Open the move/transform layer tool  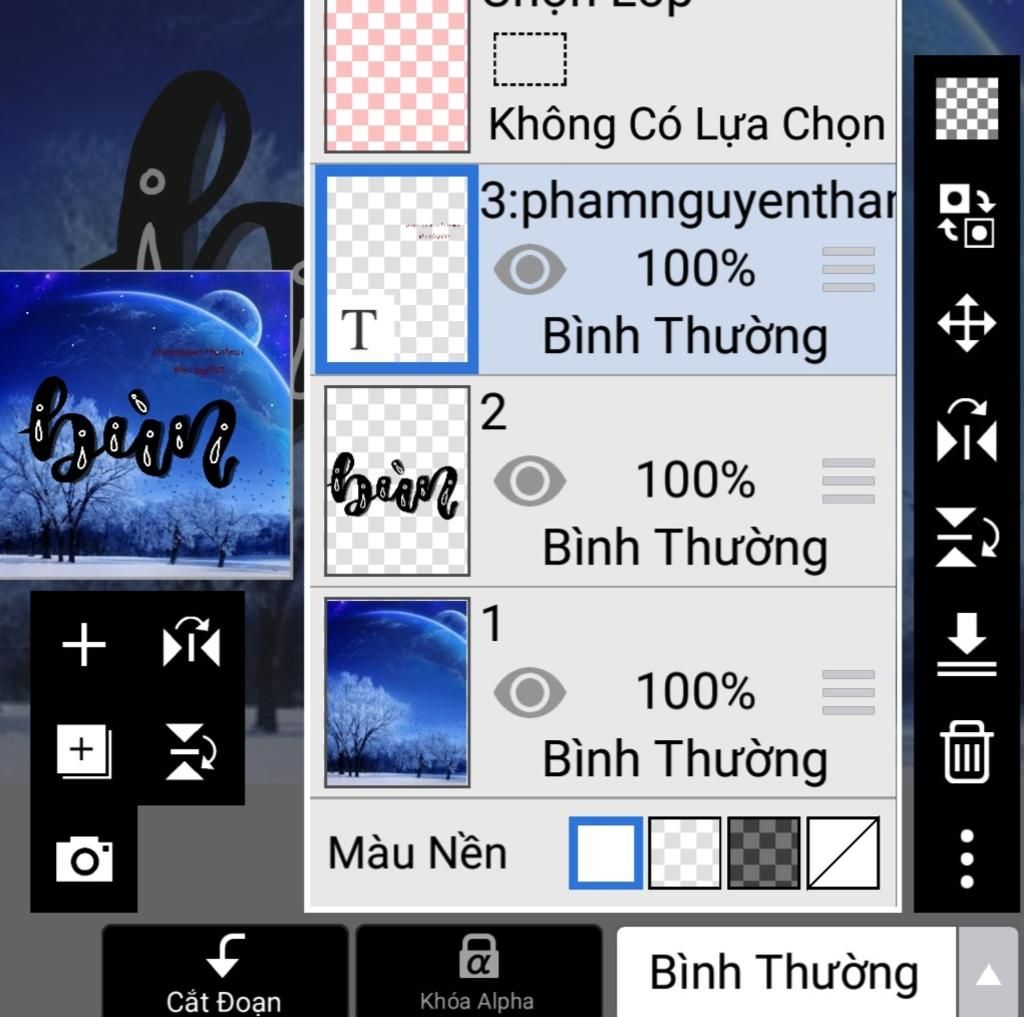[967, 323]
